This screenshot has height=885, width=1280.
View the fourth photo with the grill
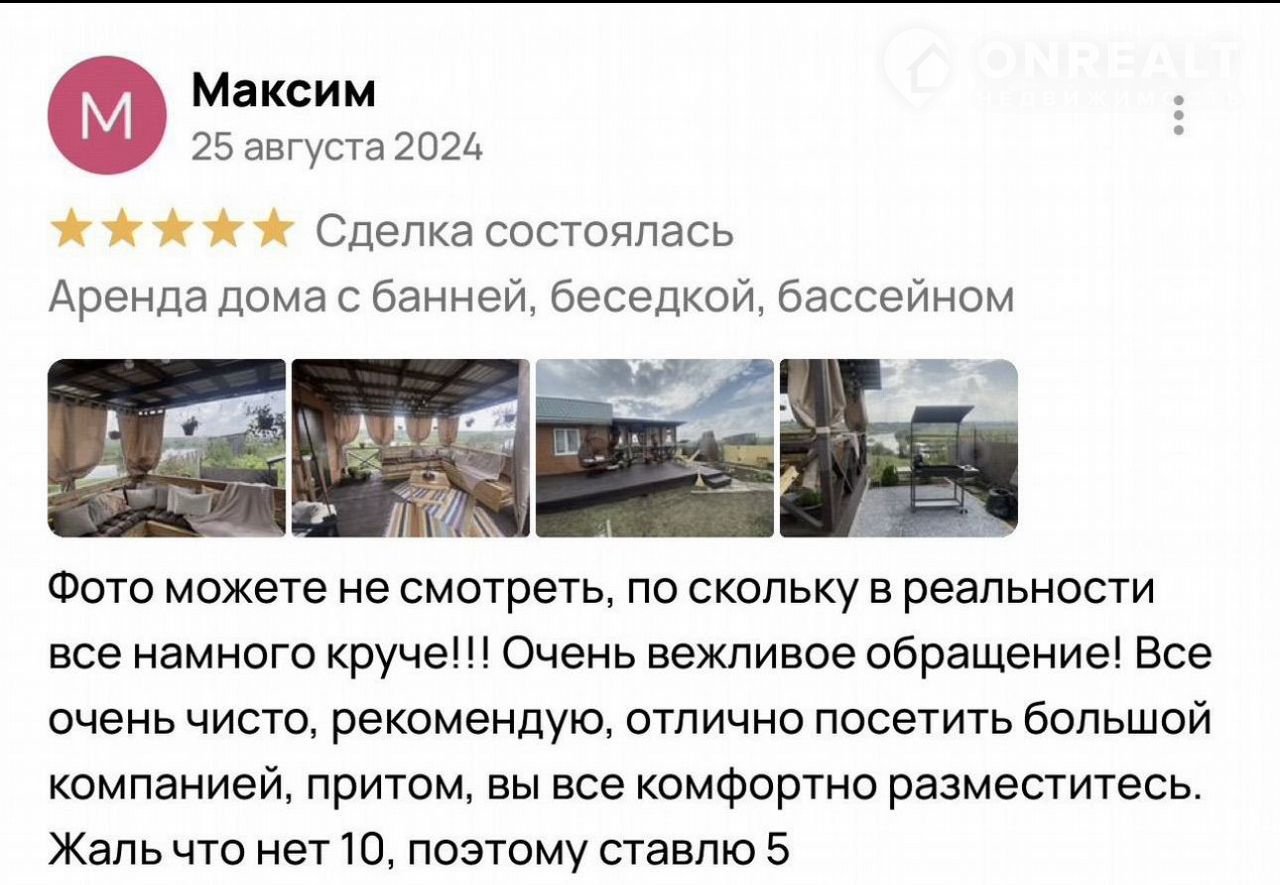click(x=898, y=448)
